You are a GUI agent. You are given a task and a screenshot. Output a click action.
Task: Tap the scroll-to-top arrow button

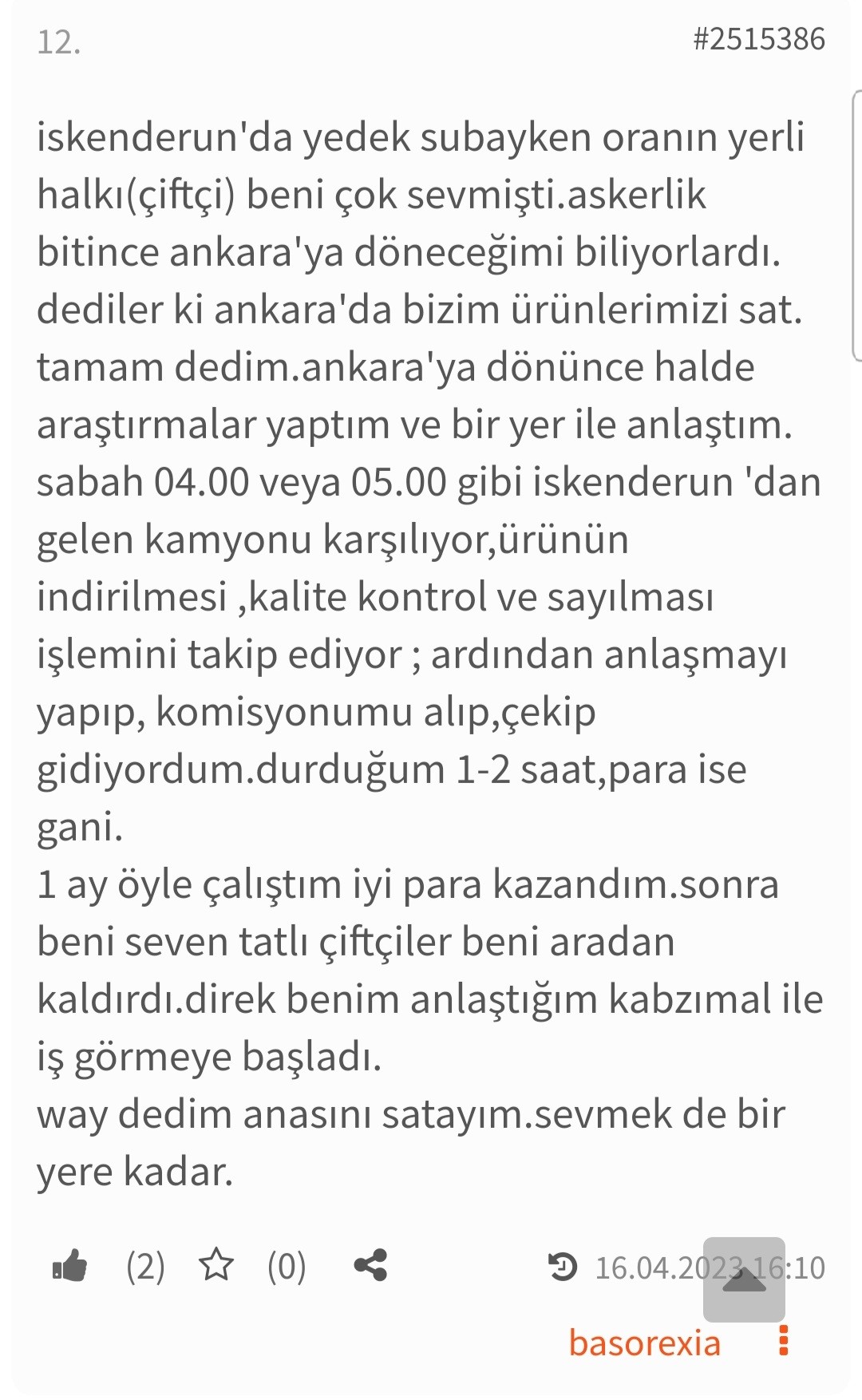tap(744, 1279)
